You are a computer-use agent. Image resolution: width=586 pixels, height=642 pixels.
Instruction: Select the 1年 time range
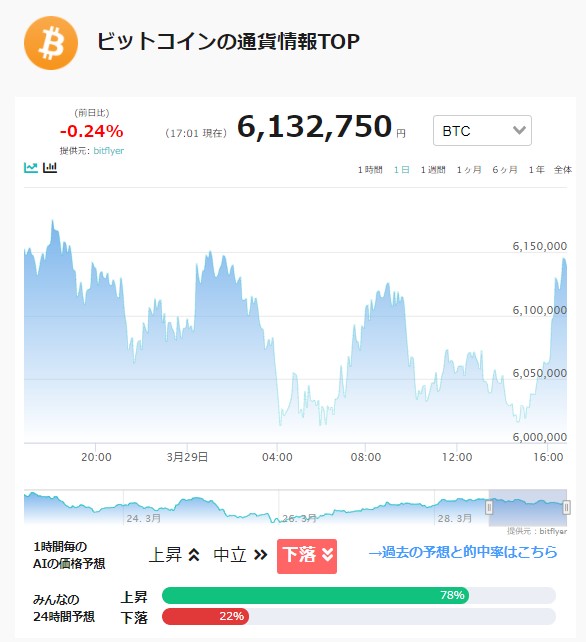[536, 170]
